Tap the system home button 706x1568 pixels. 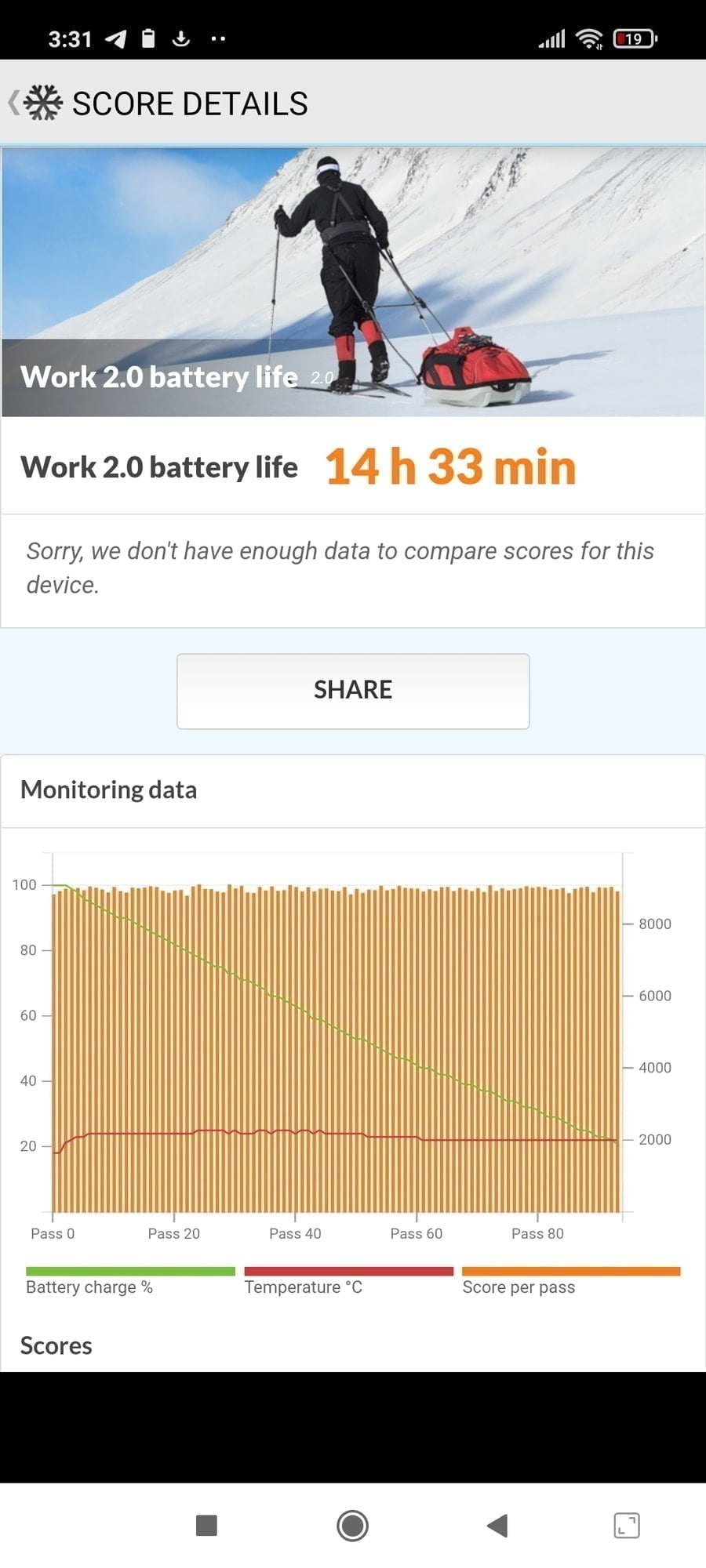pos(352,1526)
